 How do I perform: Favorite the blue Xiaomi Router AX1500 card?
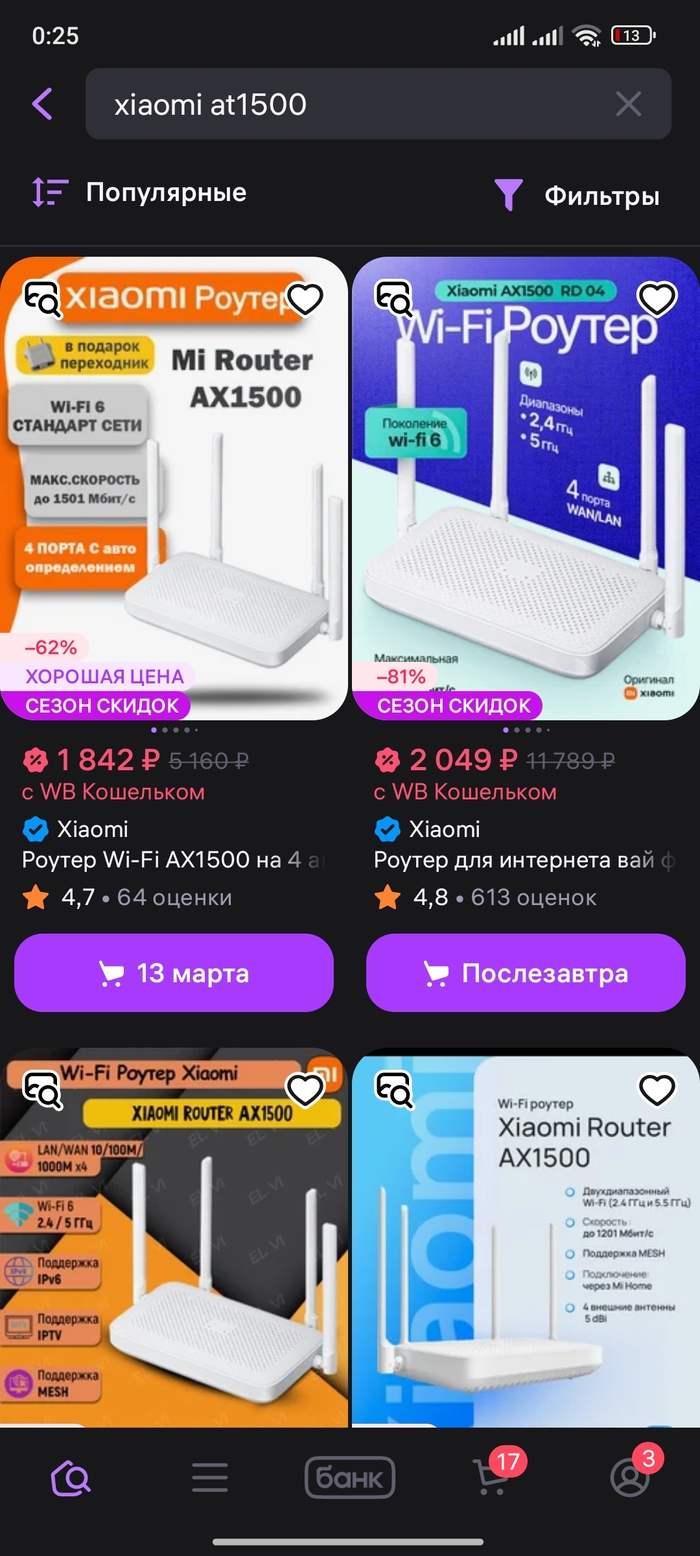[657, 1089]
